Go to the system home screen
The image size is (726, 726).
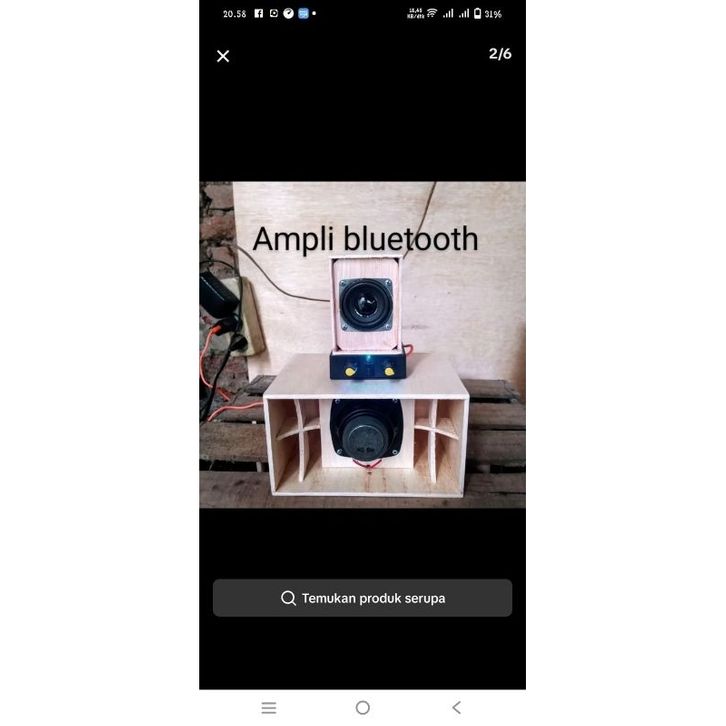point(362,707)
